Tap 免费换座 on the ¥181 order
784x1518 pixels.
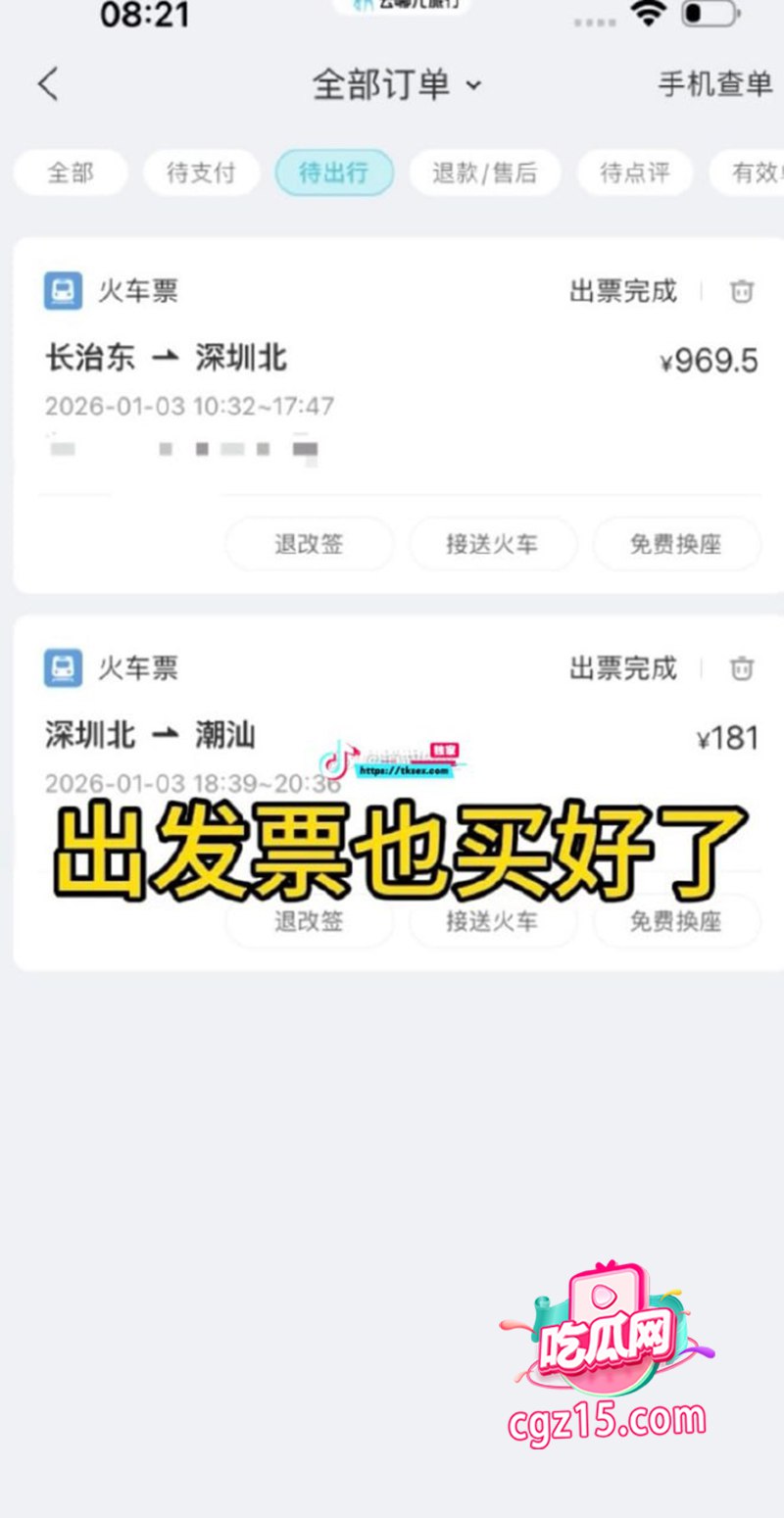point(676,921)
